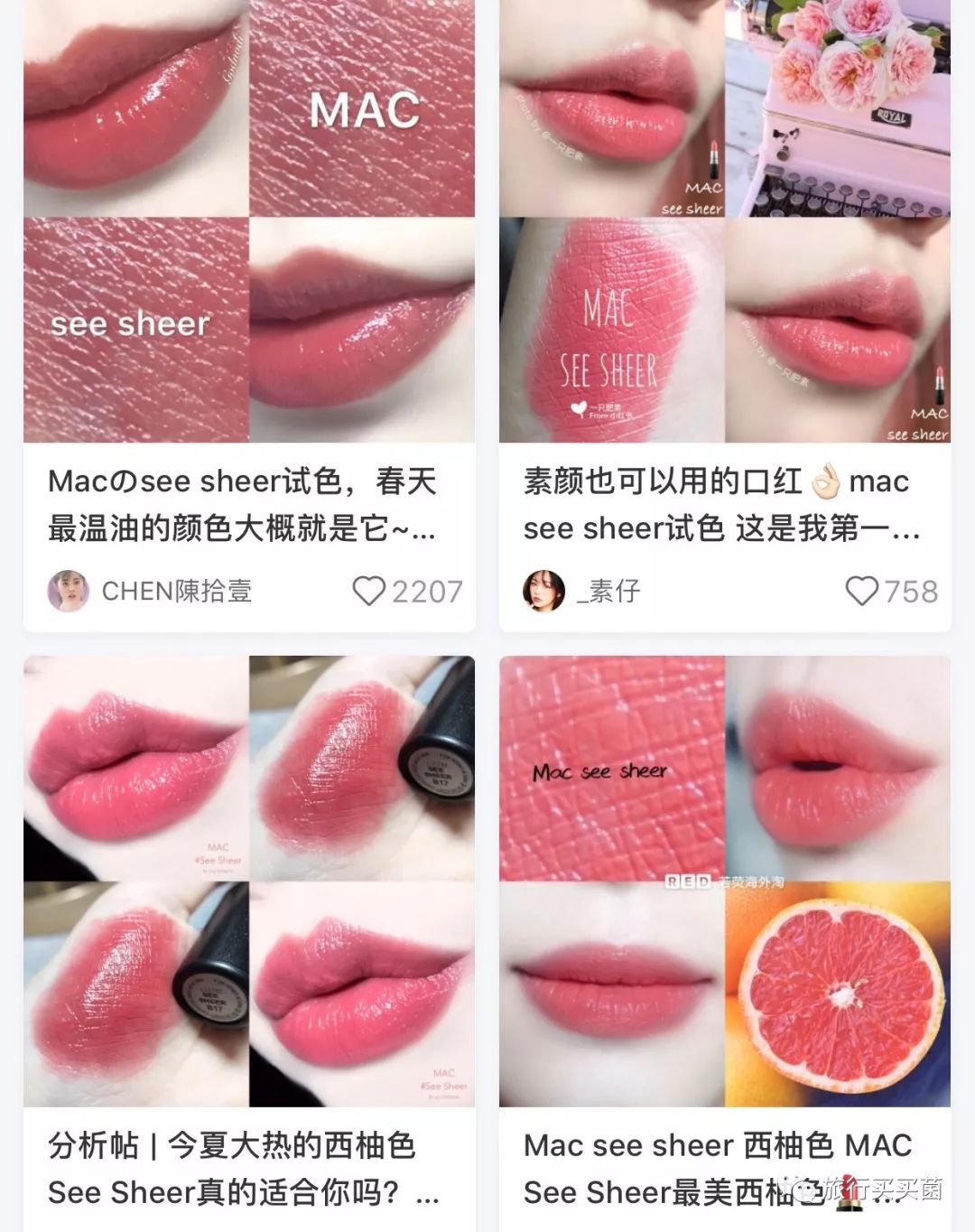
Task: Open _素仔's profile avatar
Action: pos(543,586)
